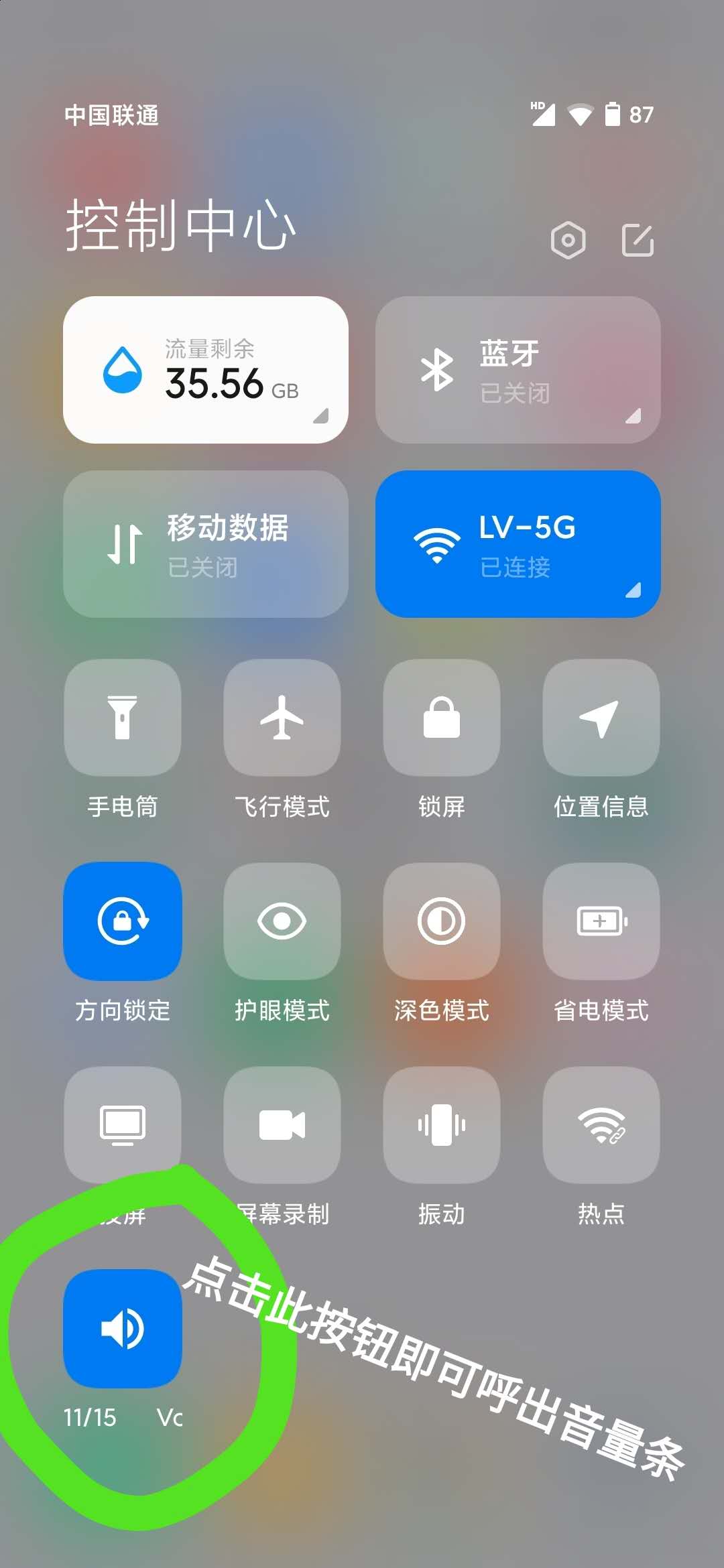Image resolution: width=724 pixels, height=1568 pixels.
Task: Enable dark mode
Action: point(441,920)
